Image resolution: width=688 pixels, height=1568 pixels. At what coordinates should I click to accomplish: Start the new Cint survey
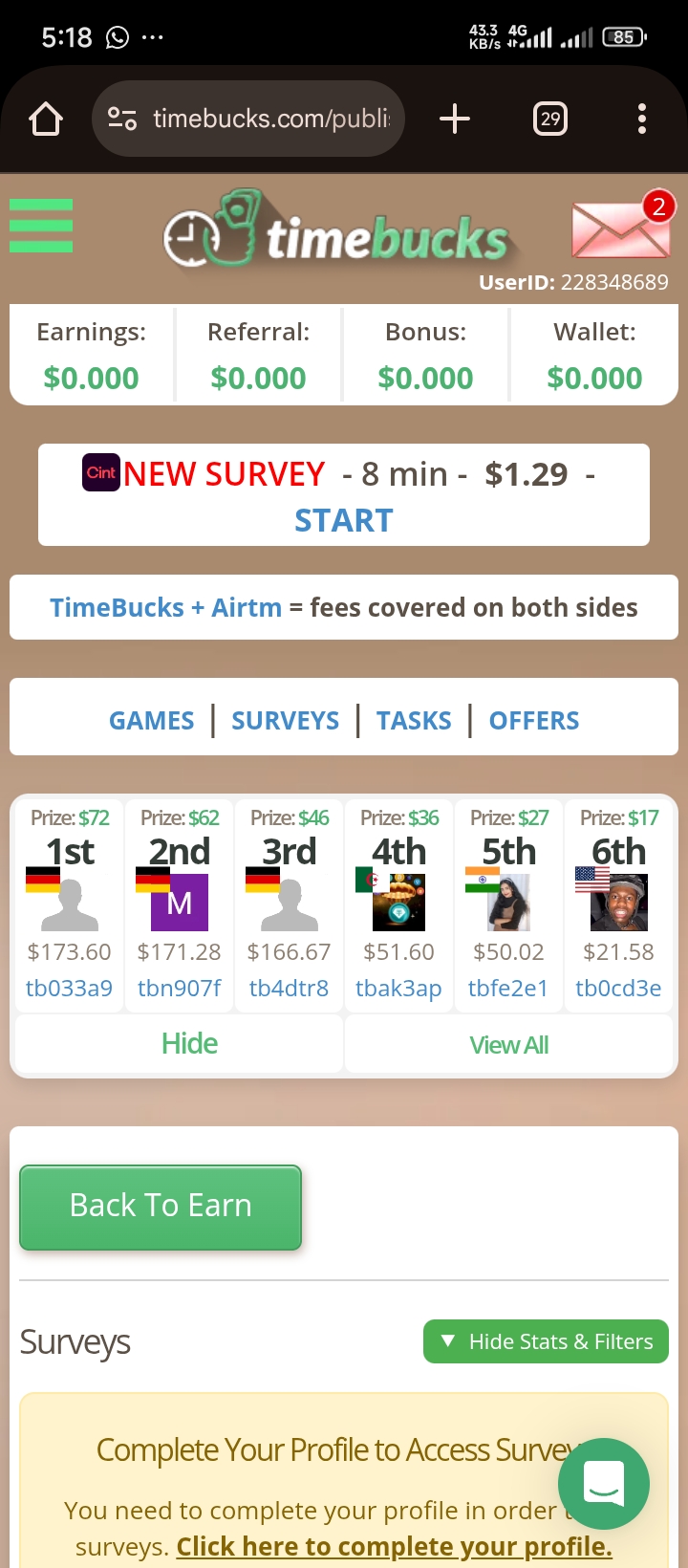[x=343, y=520]
